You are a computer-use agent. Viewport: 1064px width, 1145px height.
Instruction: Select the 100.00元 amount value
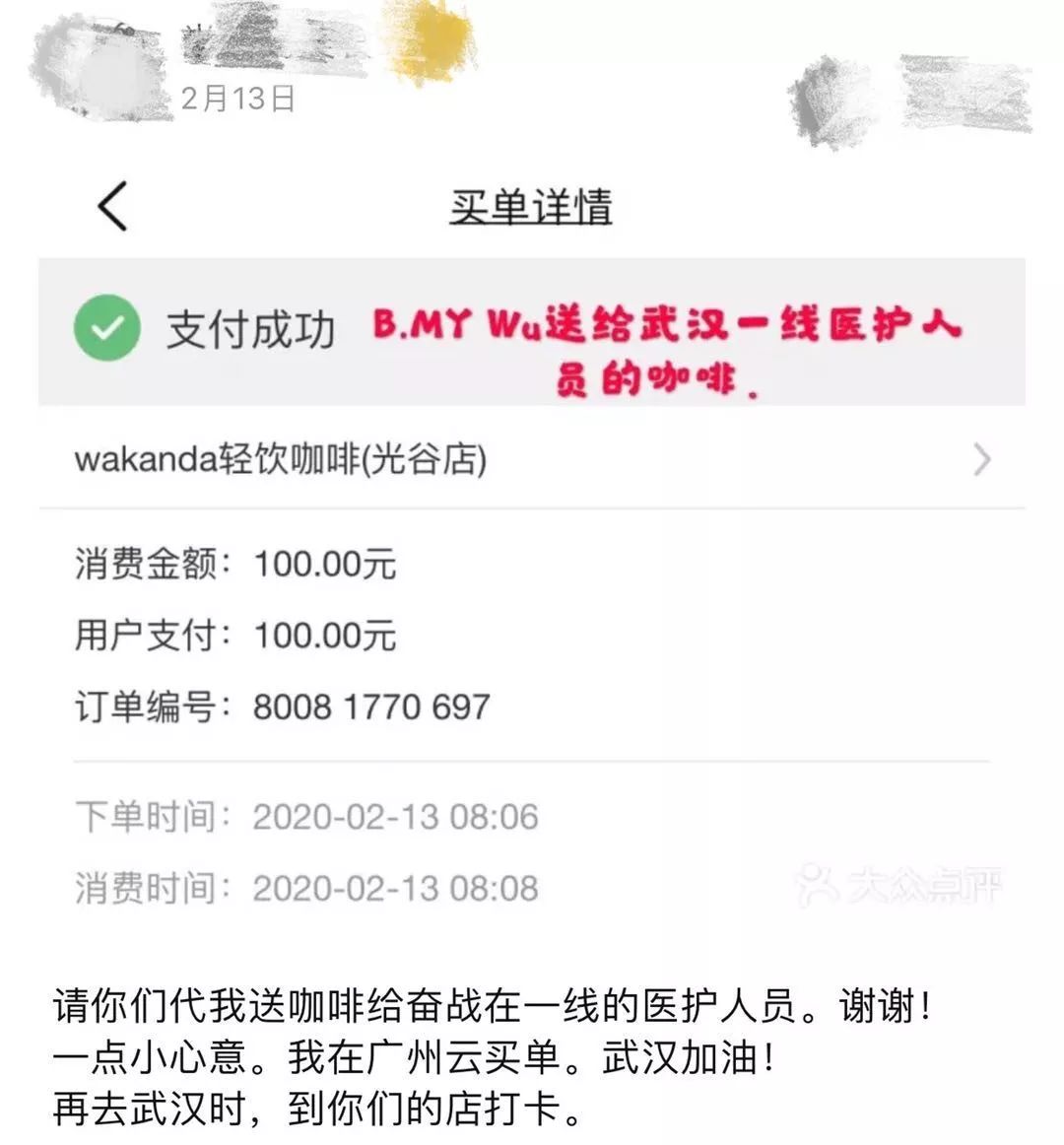point(323,566)
